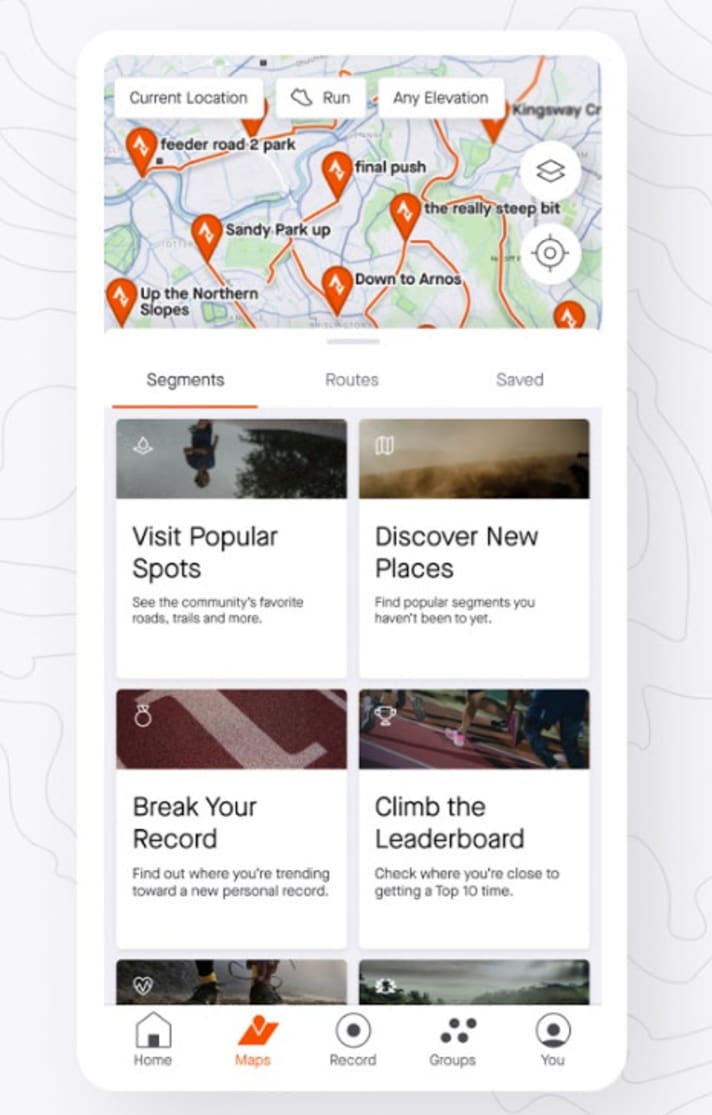The image size is (712, 1115).
Task: Switch to the Routes tab
Action: point(352,380)
